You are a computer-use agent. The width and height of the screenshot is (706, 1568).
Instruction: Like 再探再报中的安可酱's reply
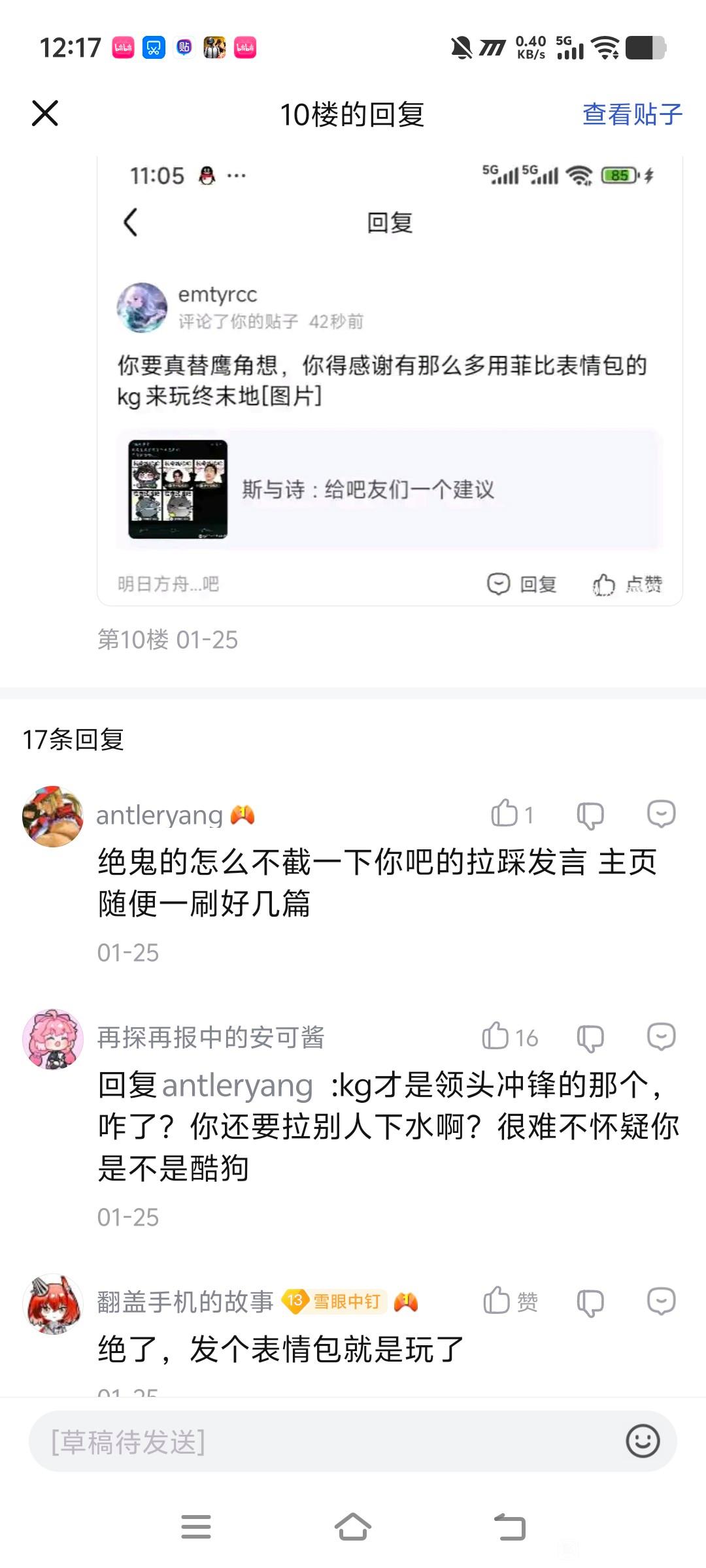[496, 1037]
